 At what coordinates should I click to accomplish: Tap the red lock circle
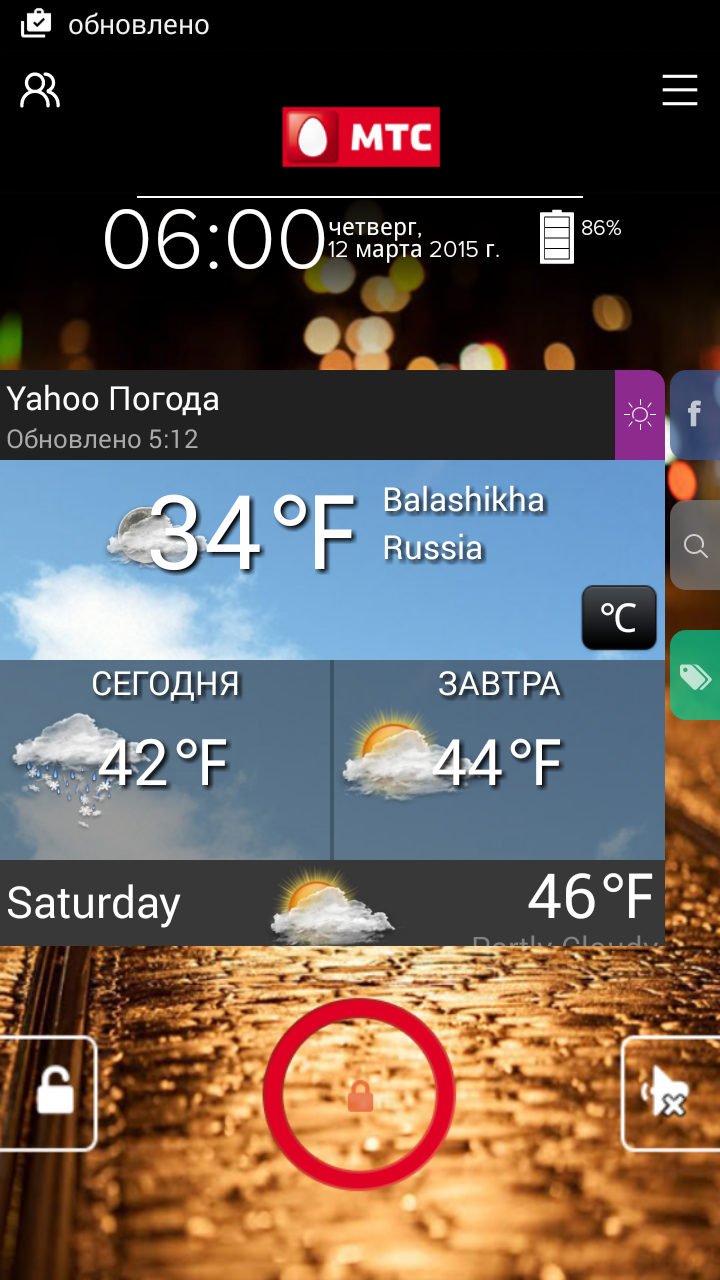pos(359,1094)
